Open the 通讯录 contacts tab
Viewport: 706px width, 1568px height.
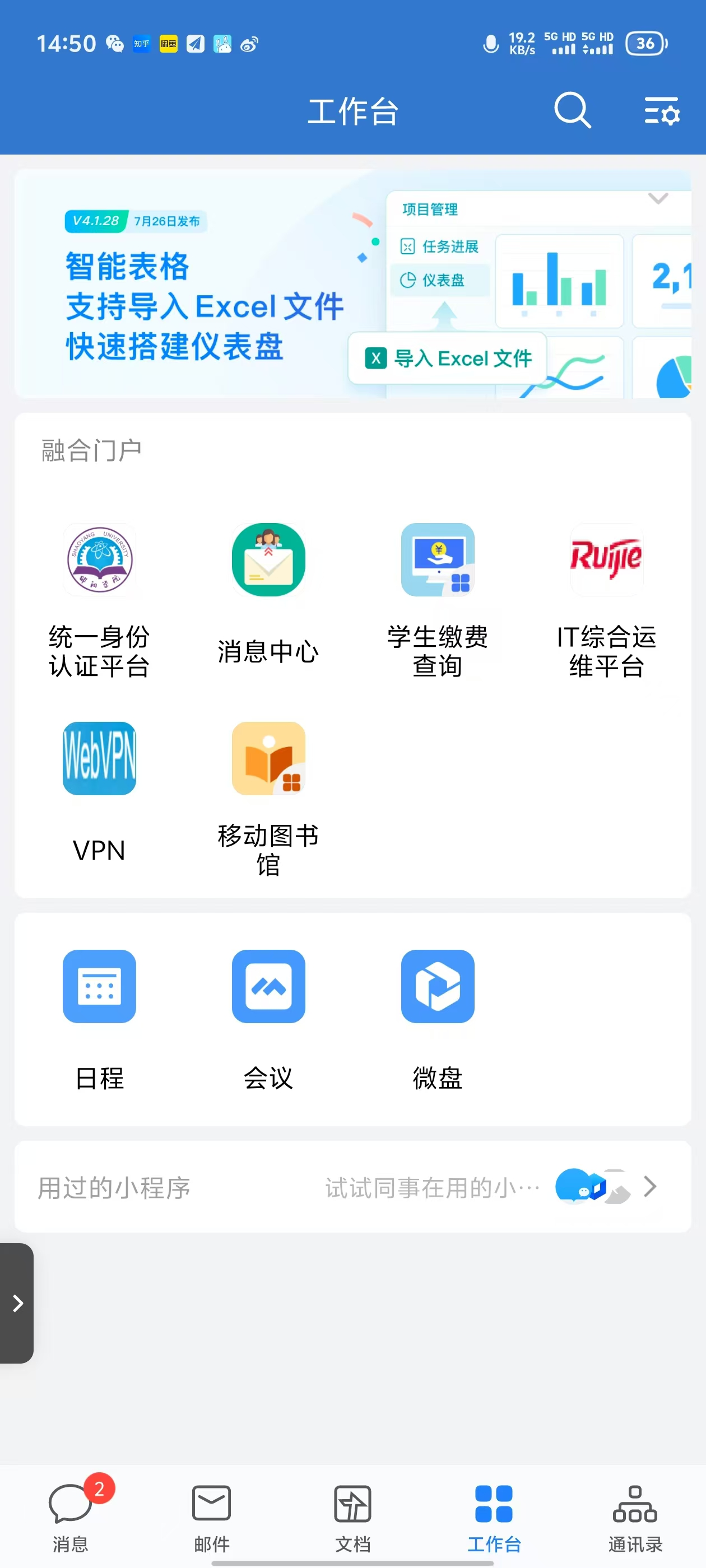(635, 1513)
